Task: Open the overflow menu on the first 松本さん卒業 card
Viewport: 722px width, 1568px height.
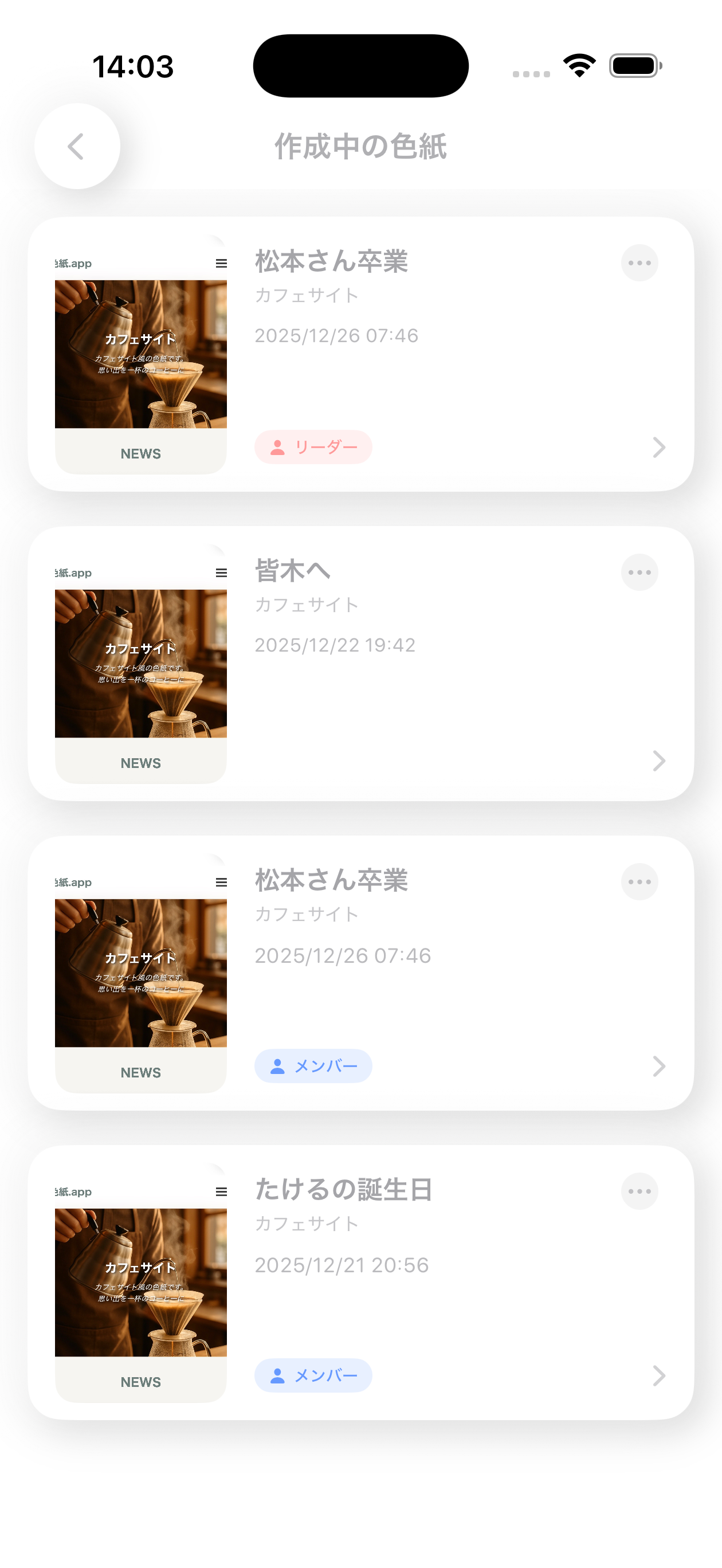Action: [639, 263]
